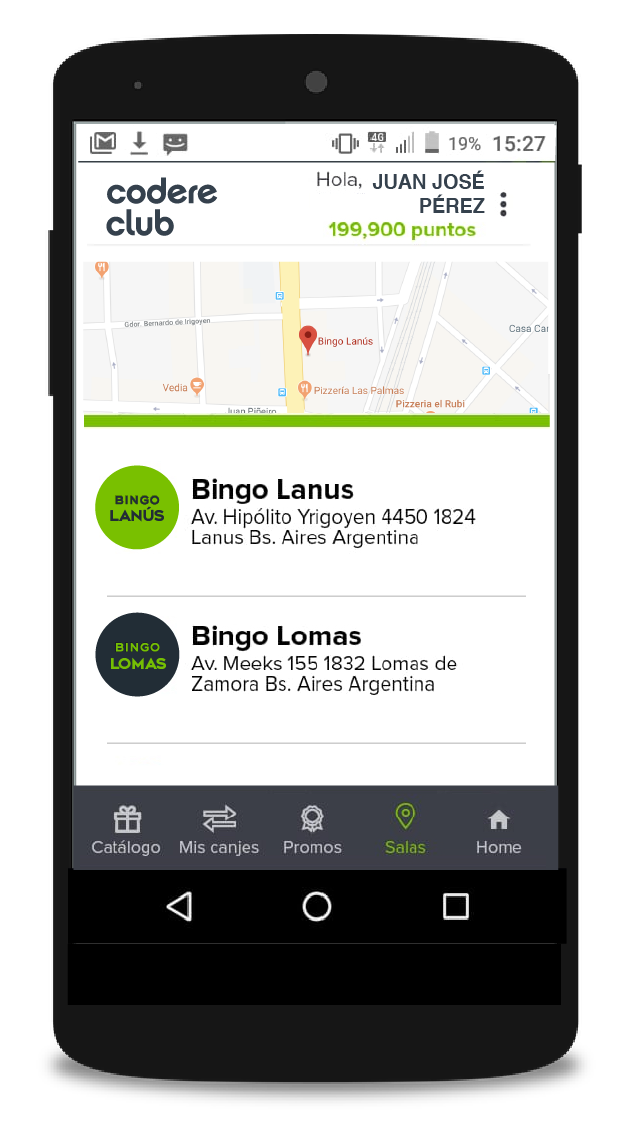
Task: Open the three-dot overflow menu
Action: [x=503, y=205]
